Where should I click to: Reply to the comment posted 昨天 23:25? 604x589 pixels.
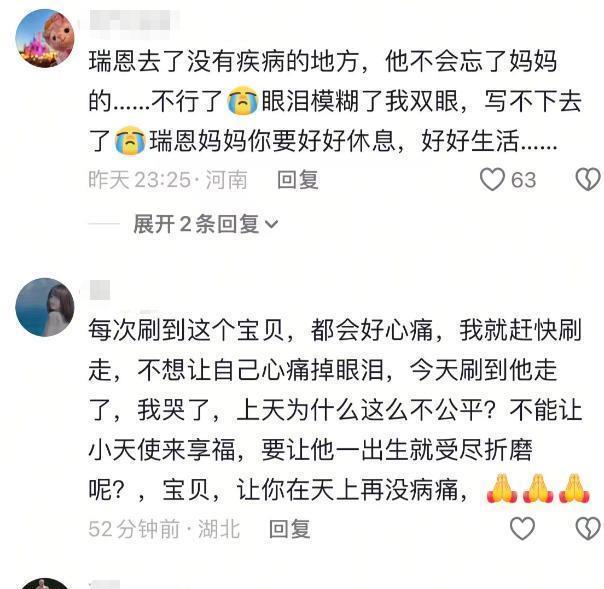point(297,180)
